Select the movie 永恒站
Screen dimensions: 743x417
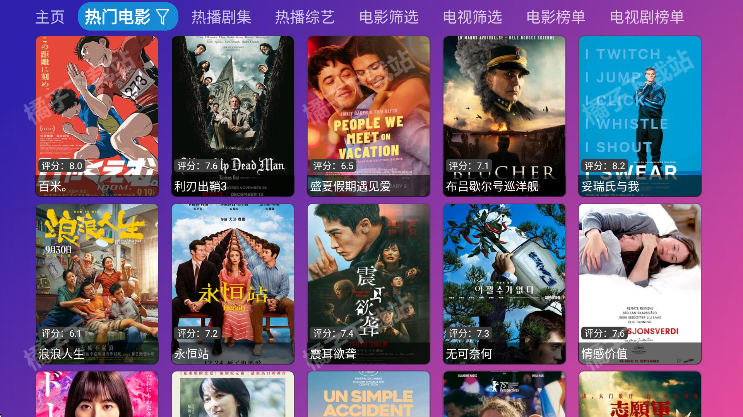point(233,284)
